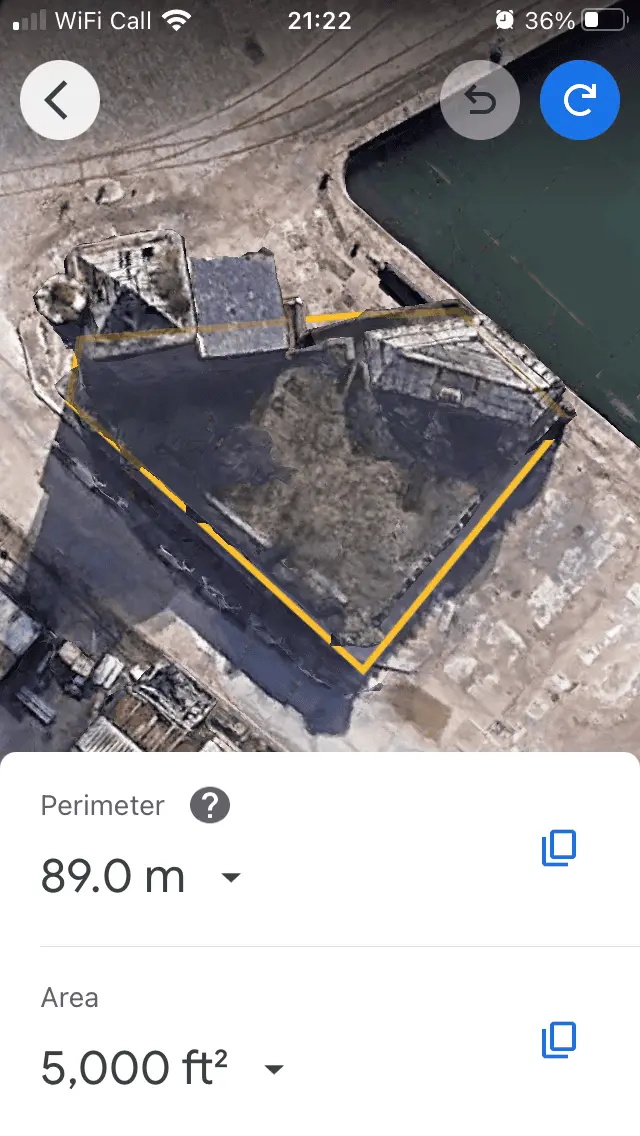Tap the blue restart measurement button

580,100
